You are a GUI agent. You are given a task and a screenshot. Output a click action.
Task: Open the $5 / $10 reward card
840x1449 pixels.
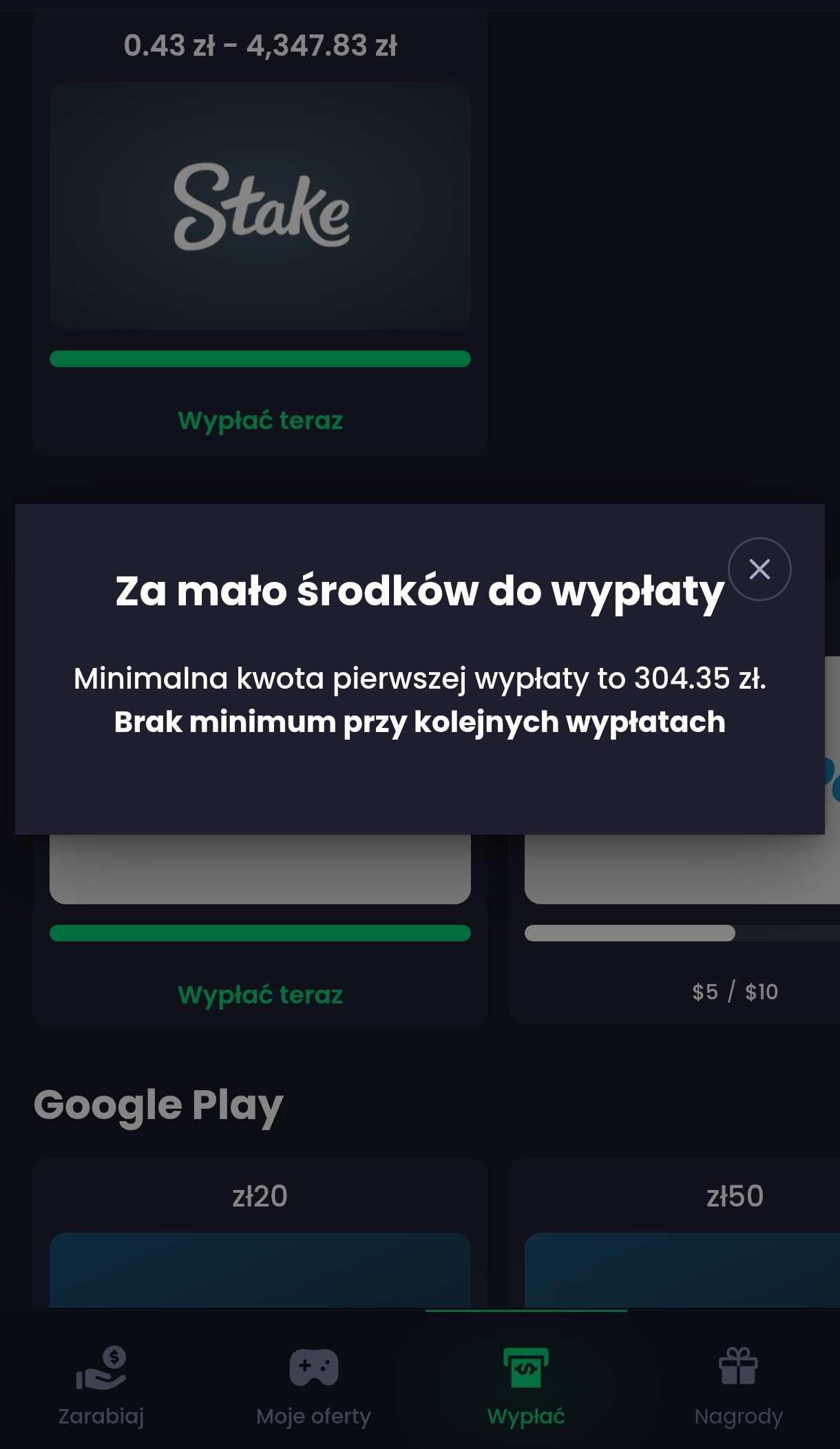pyautogui.click(x=675, y=928)
